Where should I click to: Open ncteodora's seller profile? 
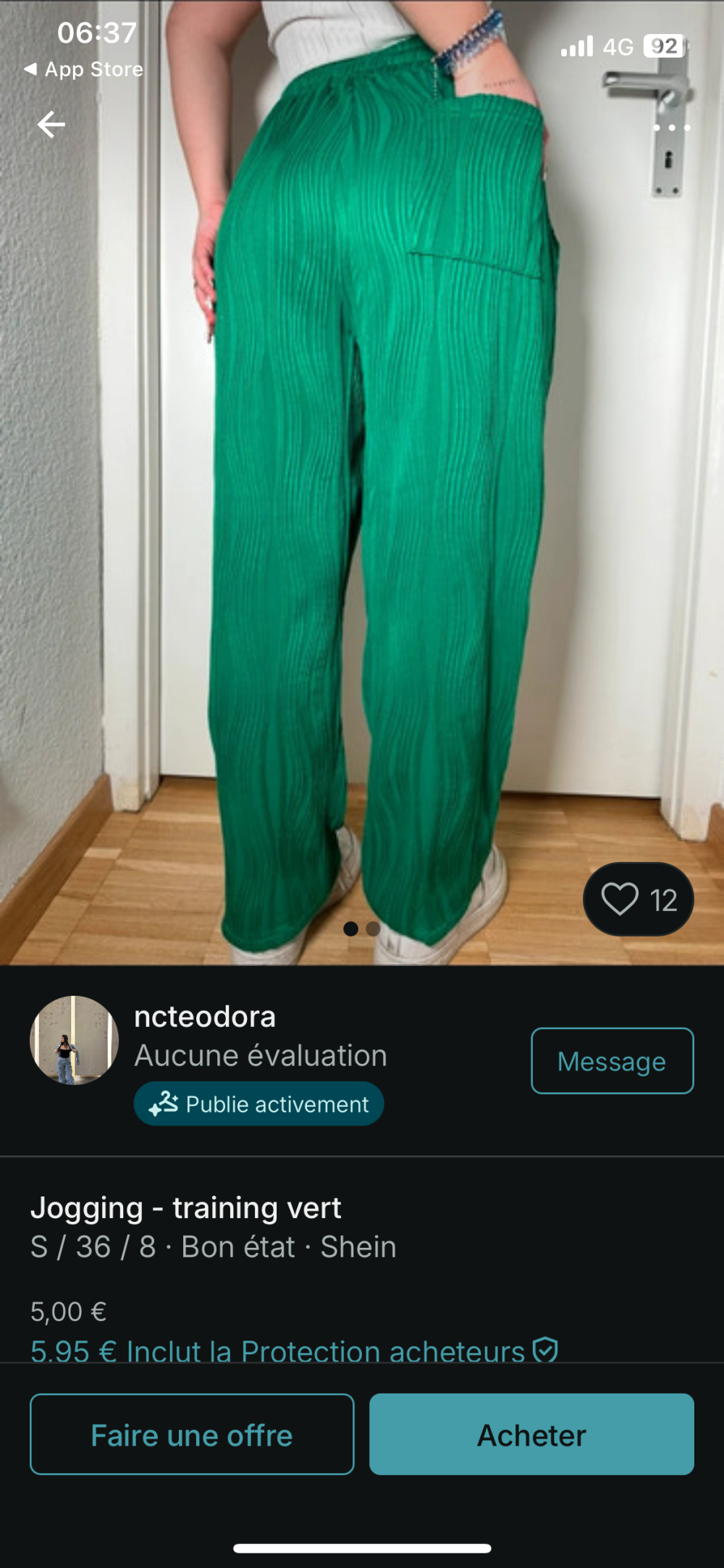(x=205, y=1017)
